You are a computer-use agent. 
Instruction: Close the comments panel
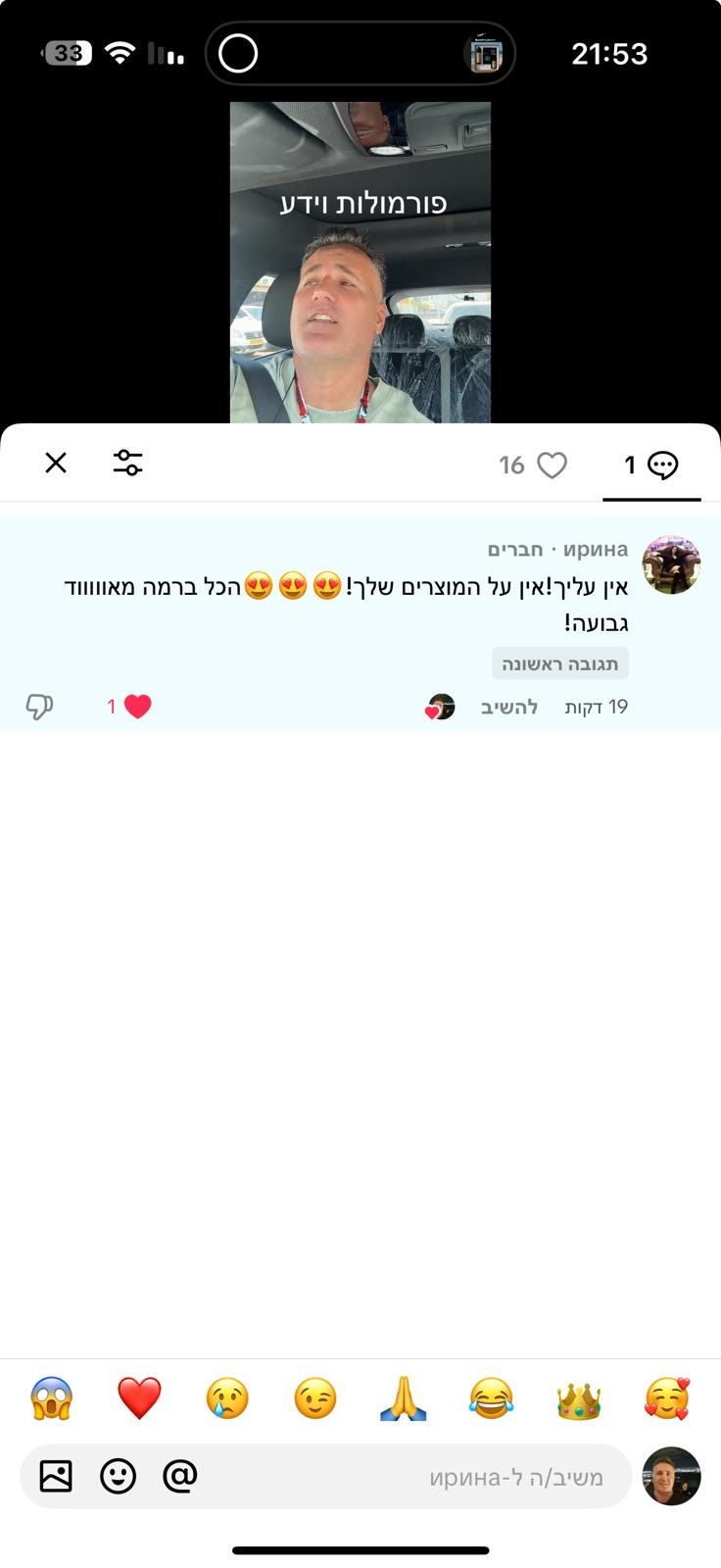click(x=56, y=463)
